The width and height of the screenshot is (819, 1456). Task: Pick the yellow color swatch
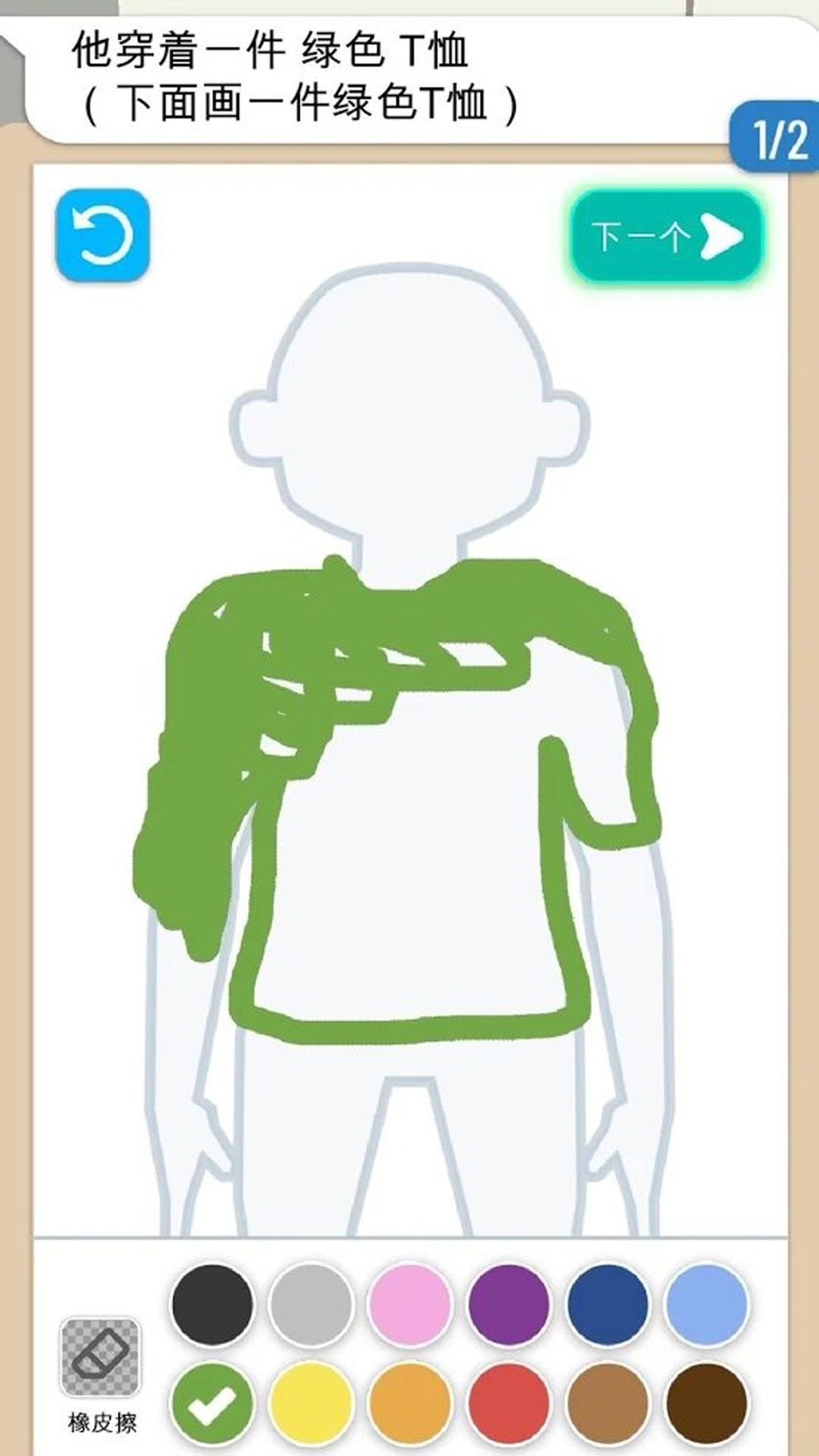311,1404
